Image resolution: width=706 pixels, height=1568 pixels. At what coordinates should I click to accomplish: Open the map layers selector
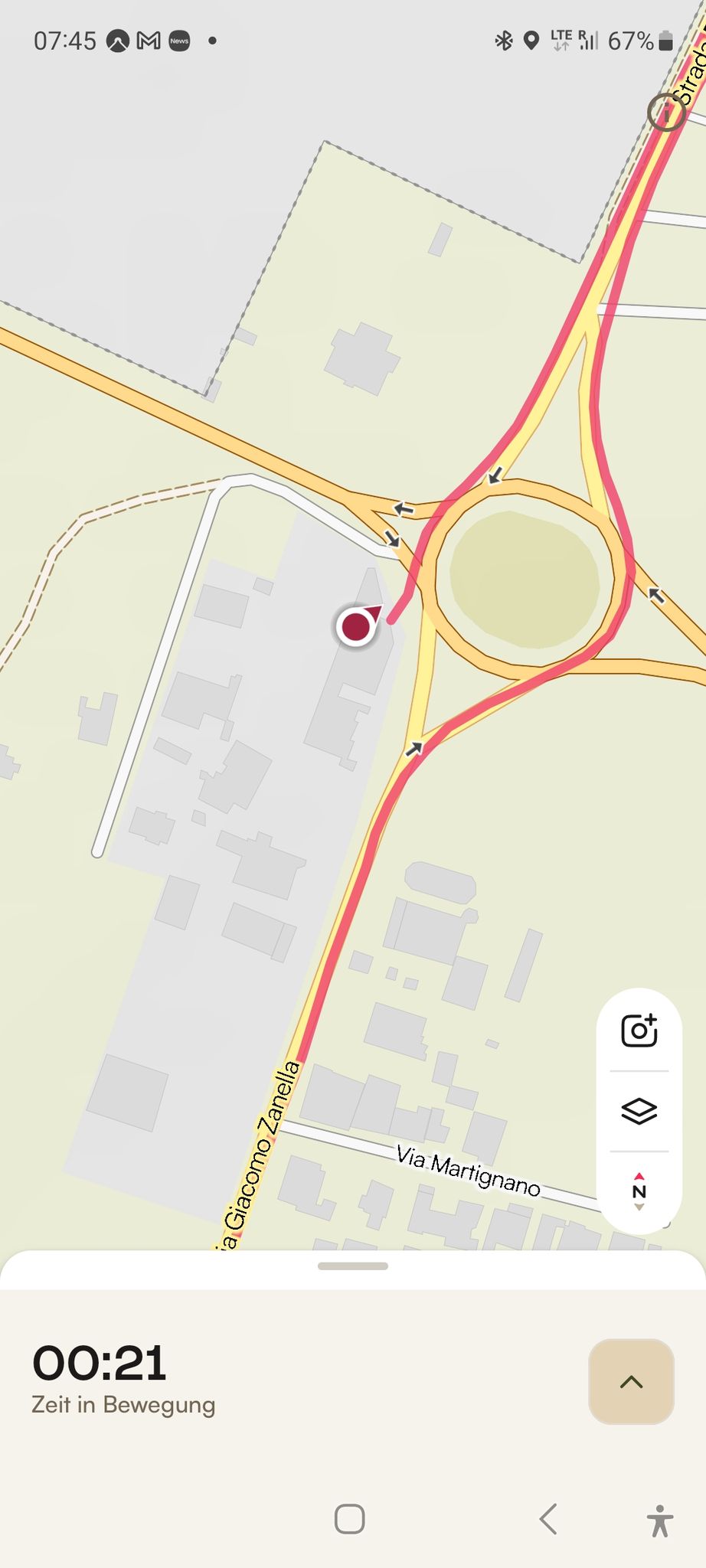639,1111
